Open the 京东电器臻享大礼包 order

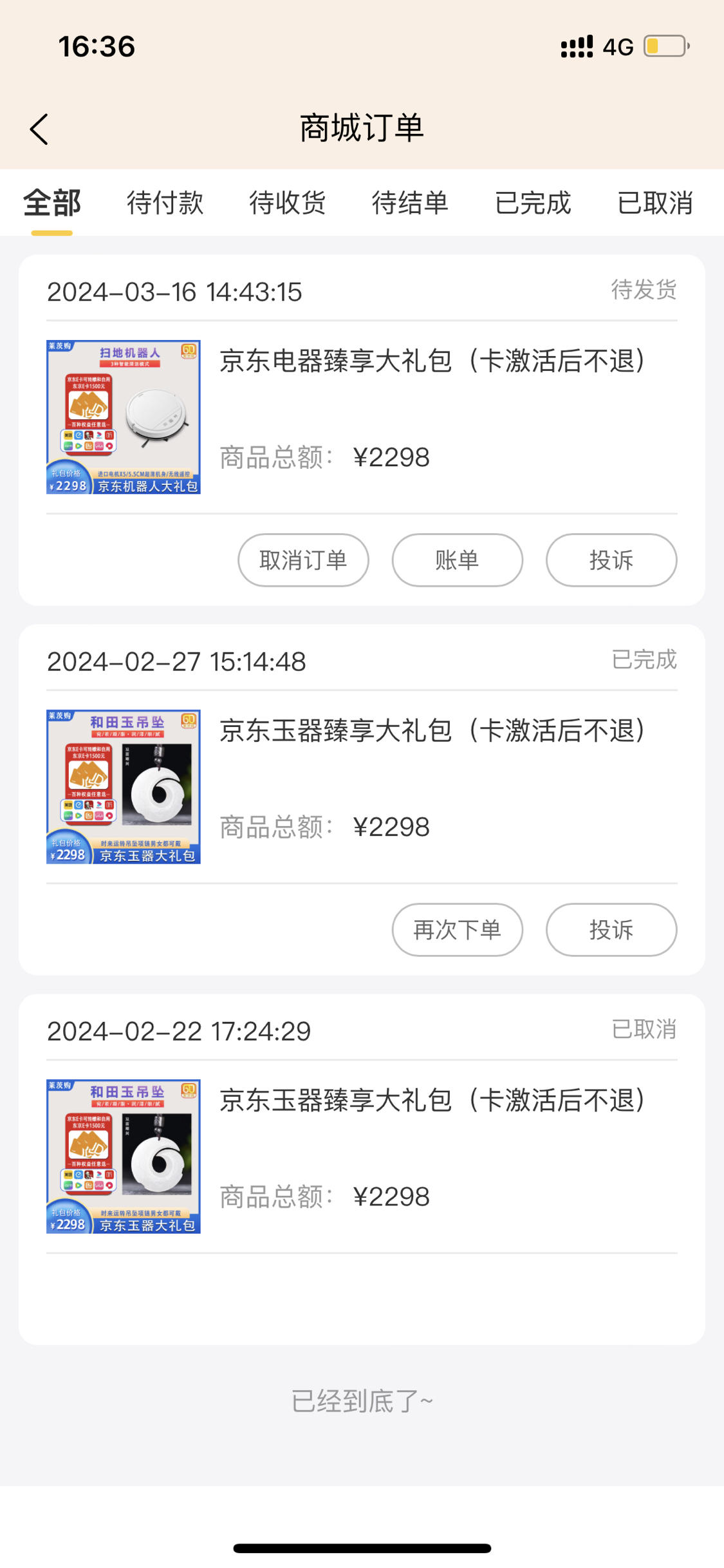pyautogui.click(x=362, y=417)
